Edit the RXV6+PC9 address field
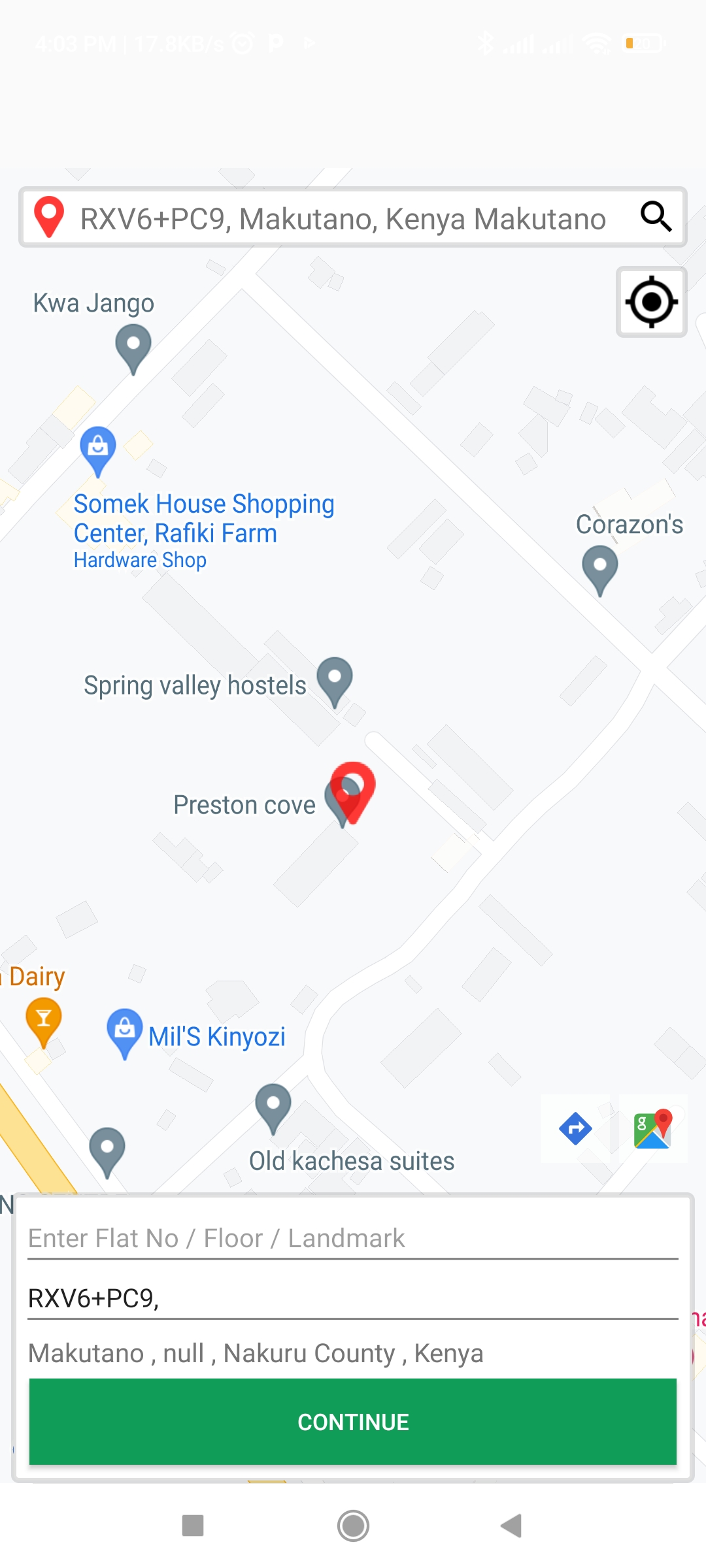 pos(353,1298)
